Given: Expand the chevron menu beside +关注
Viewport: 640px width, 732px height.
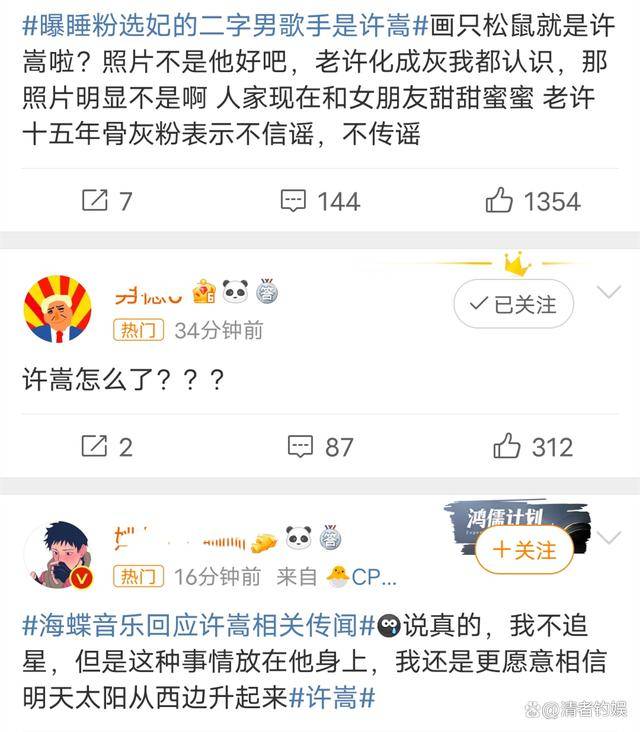Looking at the screenshot, I should click(608, 537).
